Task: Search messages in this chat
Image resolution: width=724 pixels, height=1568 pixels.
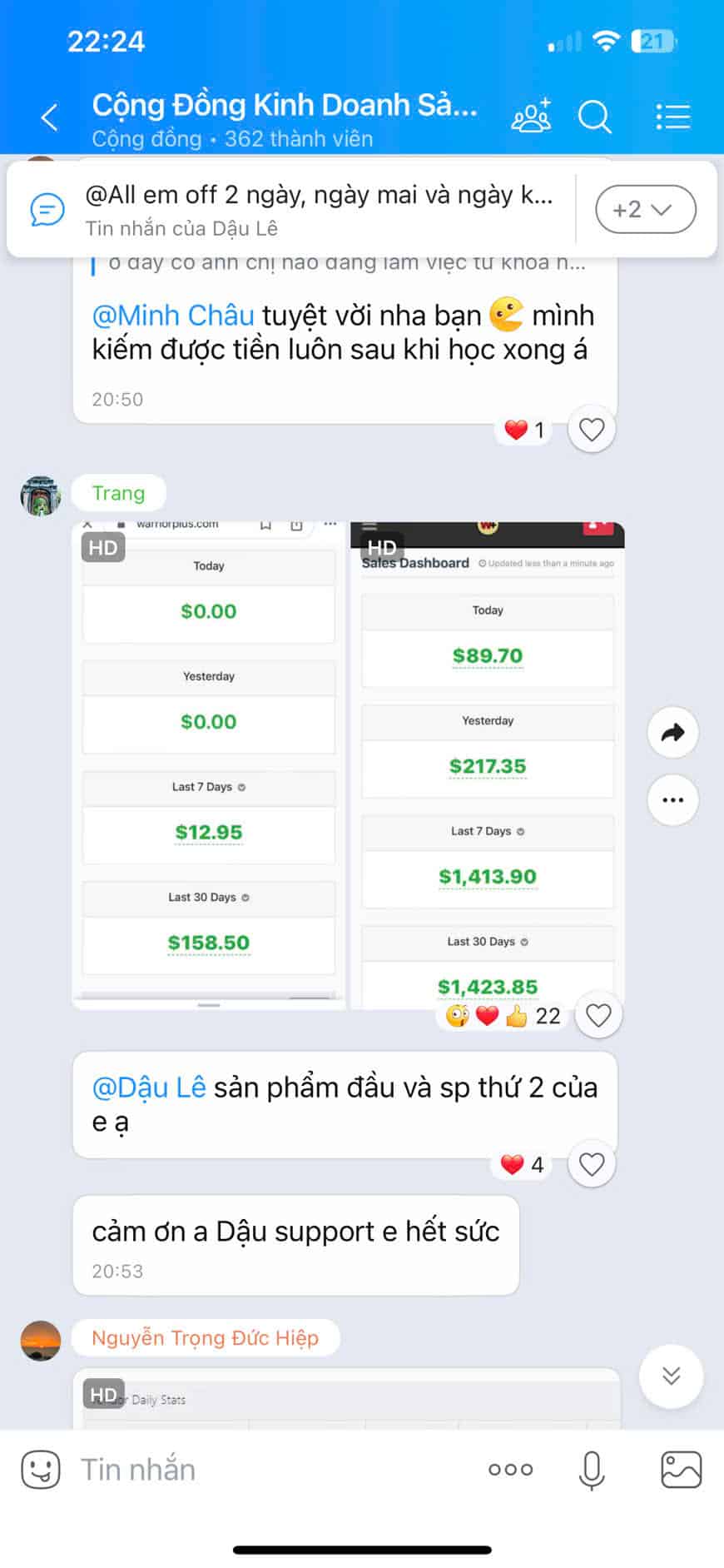Action: pyautogui.click(x=594, y=117)
